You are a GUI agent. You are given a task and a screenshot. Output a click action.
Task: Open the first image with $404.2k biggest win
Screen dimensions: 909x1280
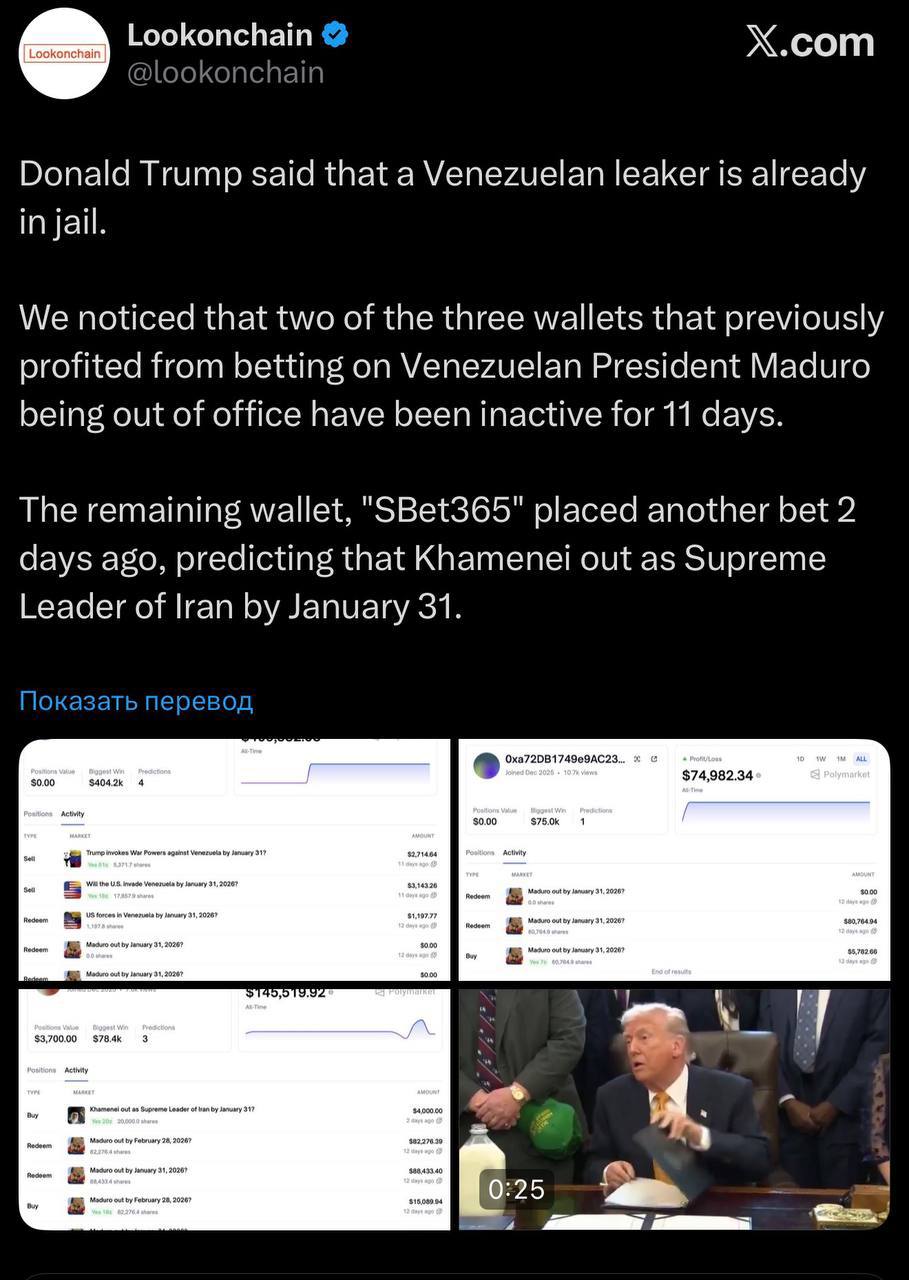click(x=235, y=860)
